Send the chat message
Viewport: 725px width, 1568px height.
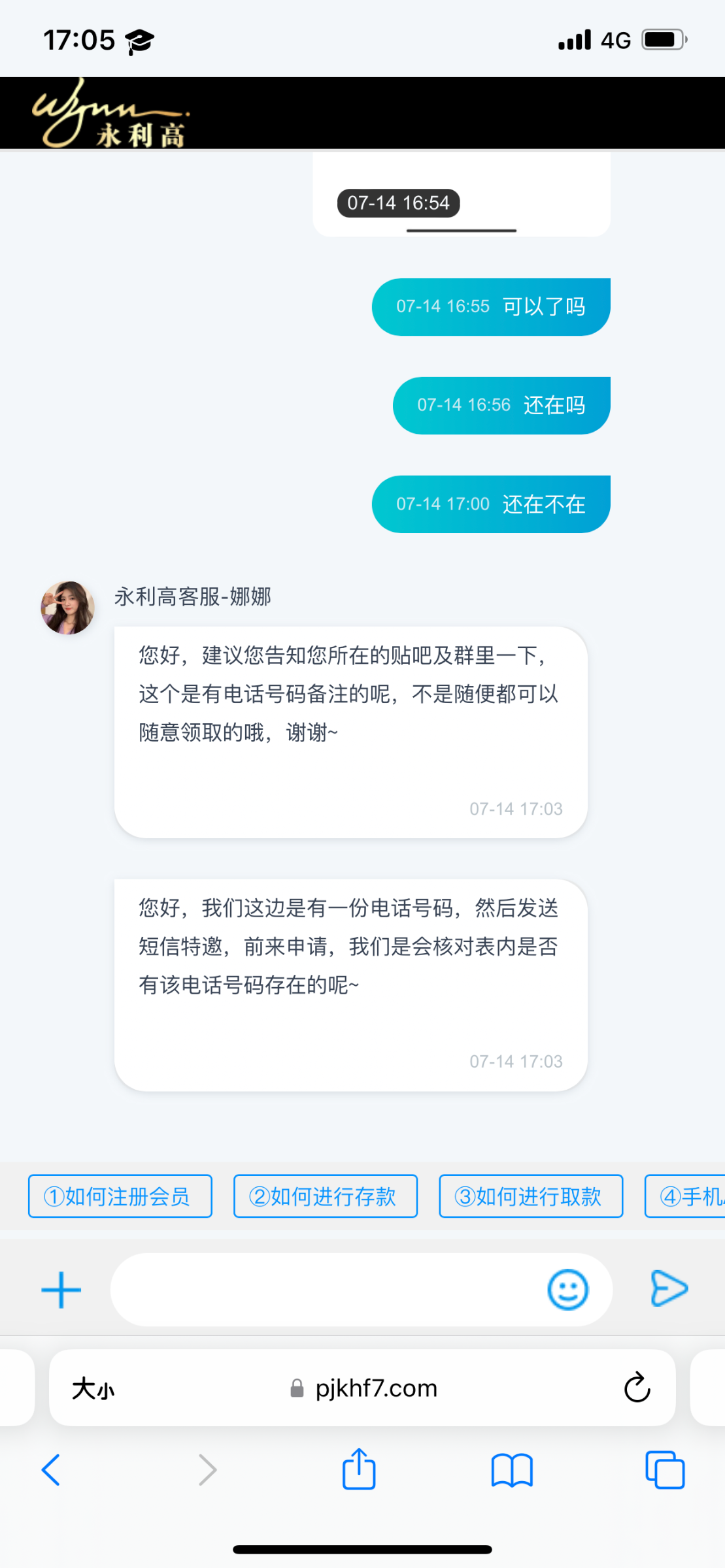(x=669, y=1288)
